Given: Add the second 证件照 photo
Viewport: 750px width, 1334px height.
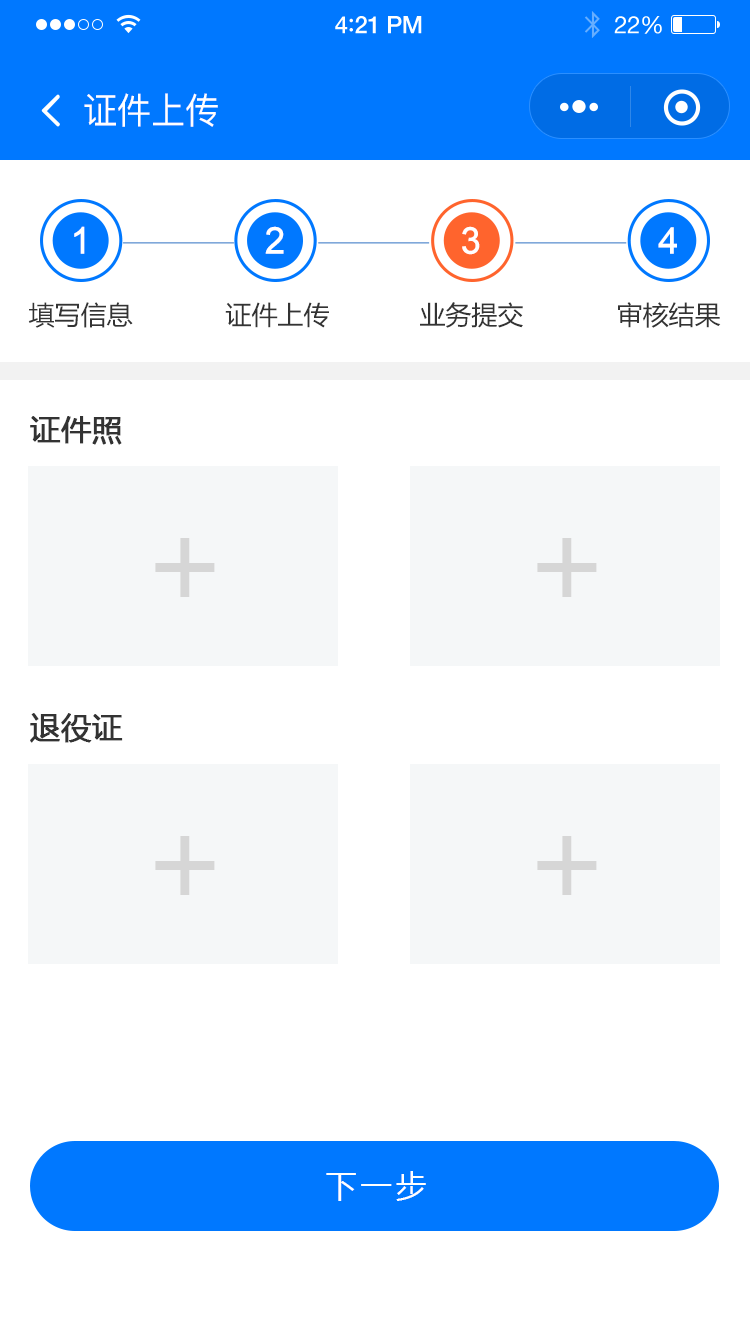Looking at the screenshot, I should (x=565, y=566).
